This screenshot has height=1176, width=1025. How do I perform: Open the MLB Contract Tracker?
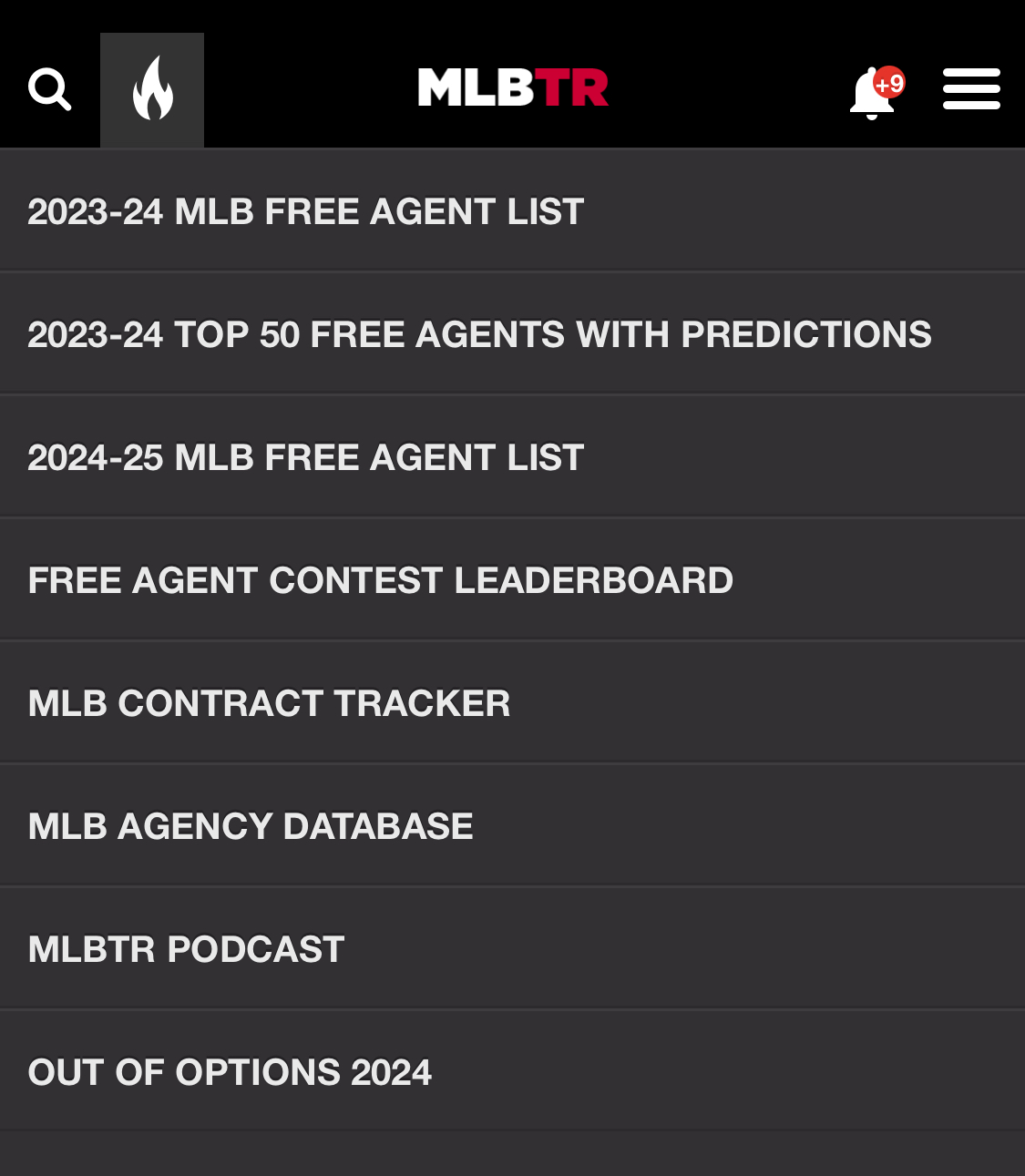click(x=270, y=703)
